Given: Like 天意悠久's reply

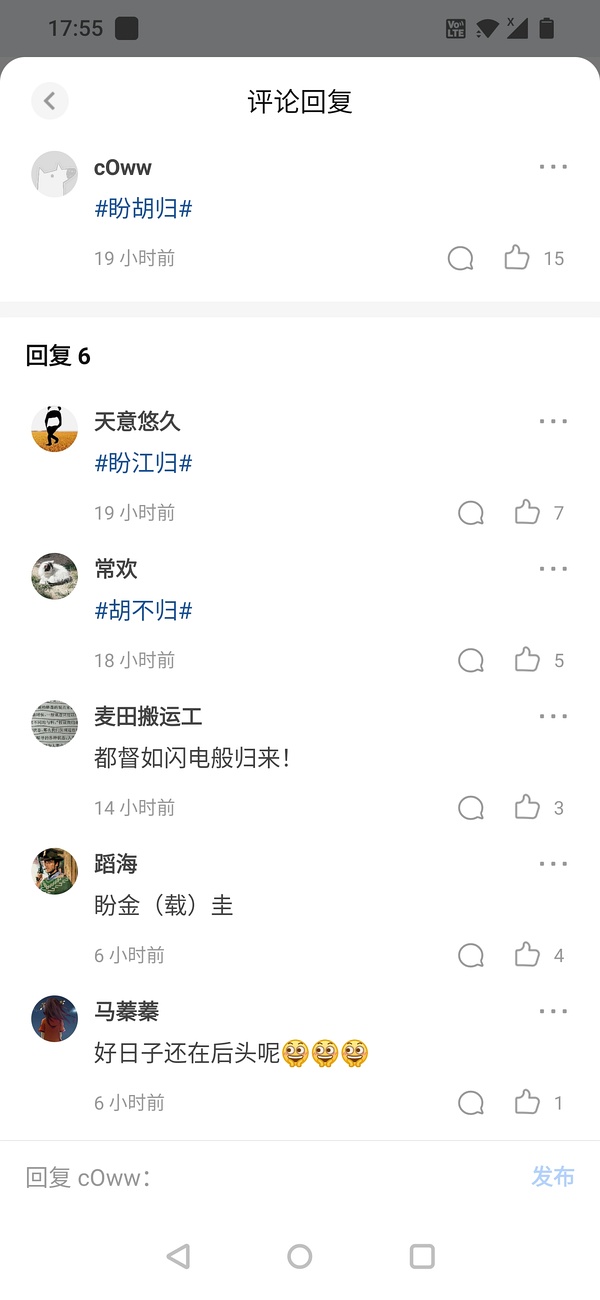Looking at the screenshot, I should point(527,513).
